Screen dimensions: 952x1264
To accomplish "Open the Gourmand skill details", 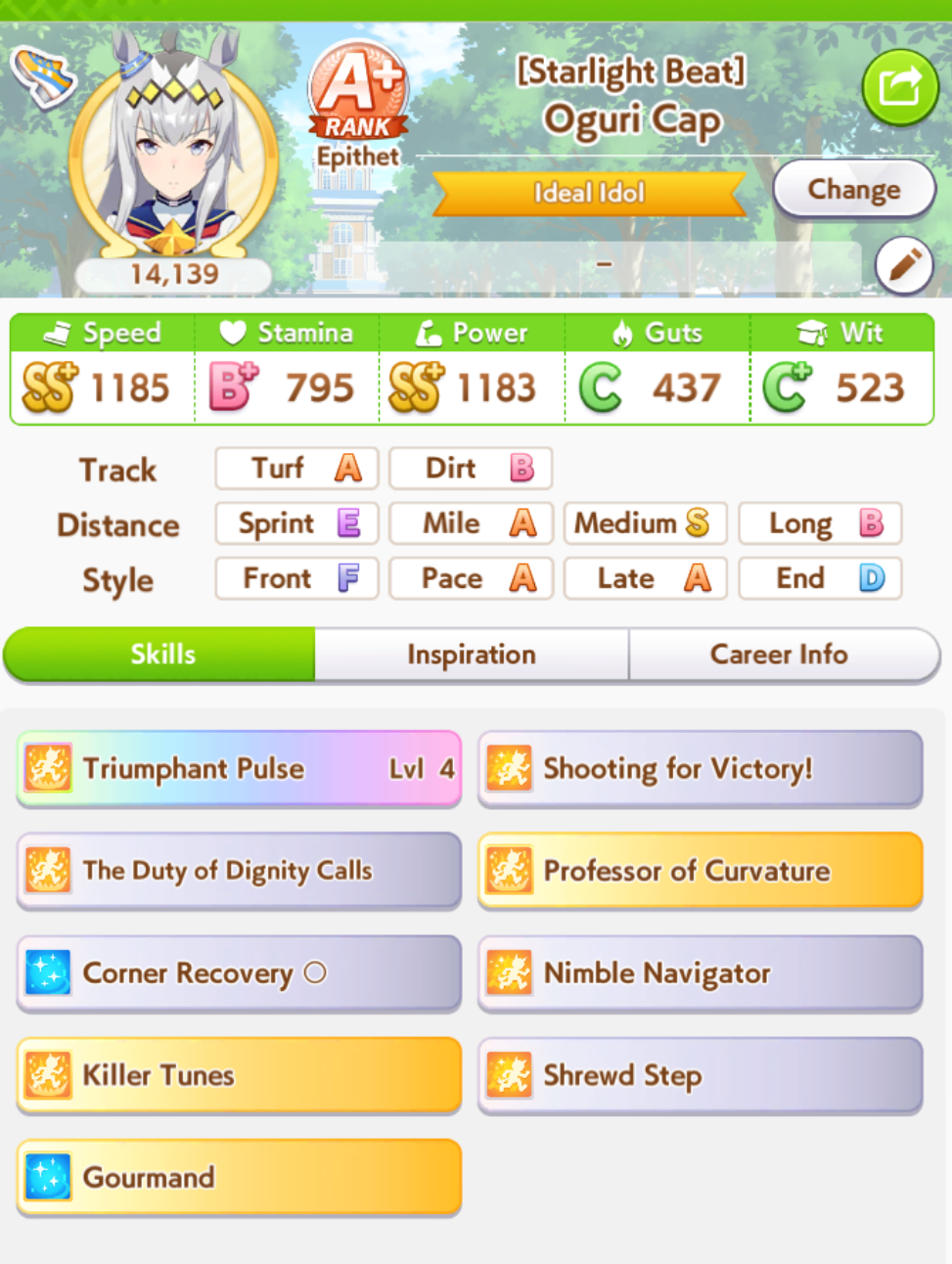I will [239, 1177].
